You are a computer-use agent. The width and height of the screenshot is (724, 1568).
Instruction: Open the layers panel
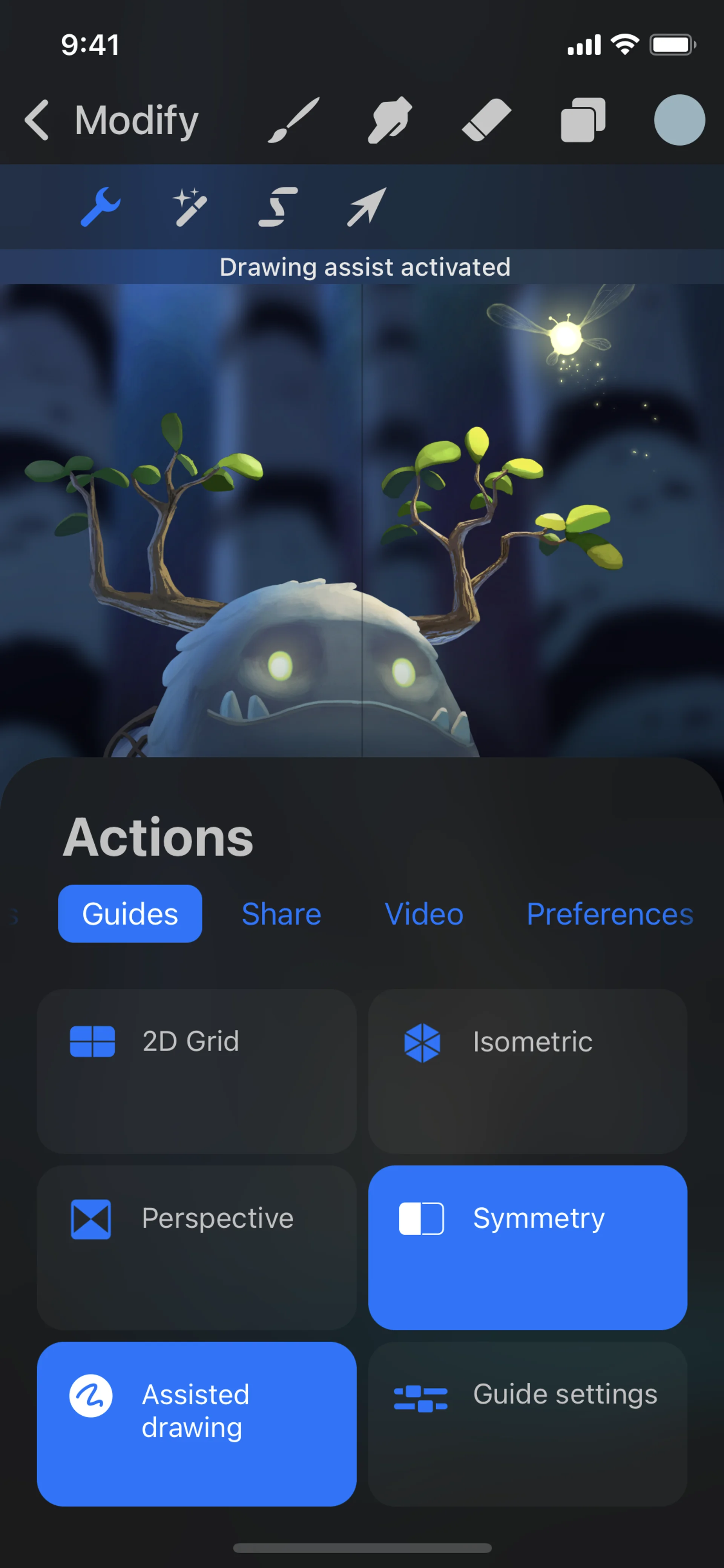point(582,120)
